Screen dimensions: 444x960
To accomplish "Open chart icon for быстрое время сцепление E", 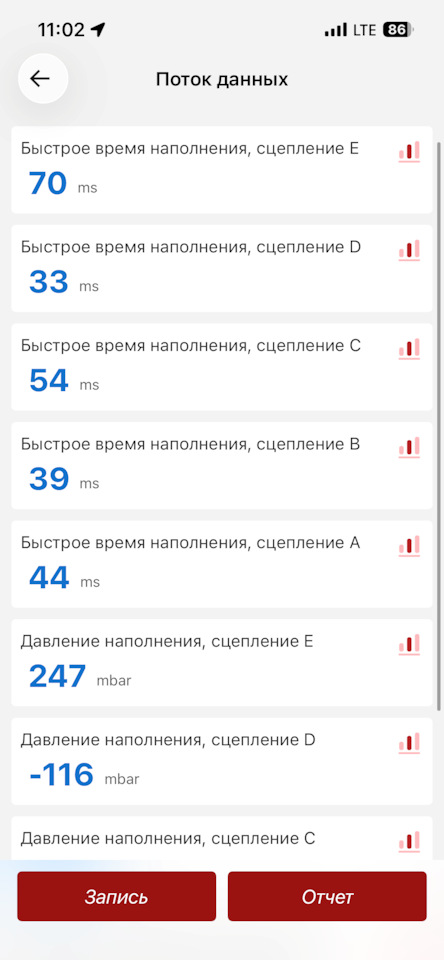I will click(x=409, y=152).
